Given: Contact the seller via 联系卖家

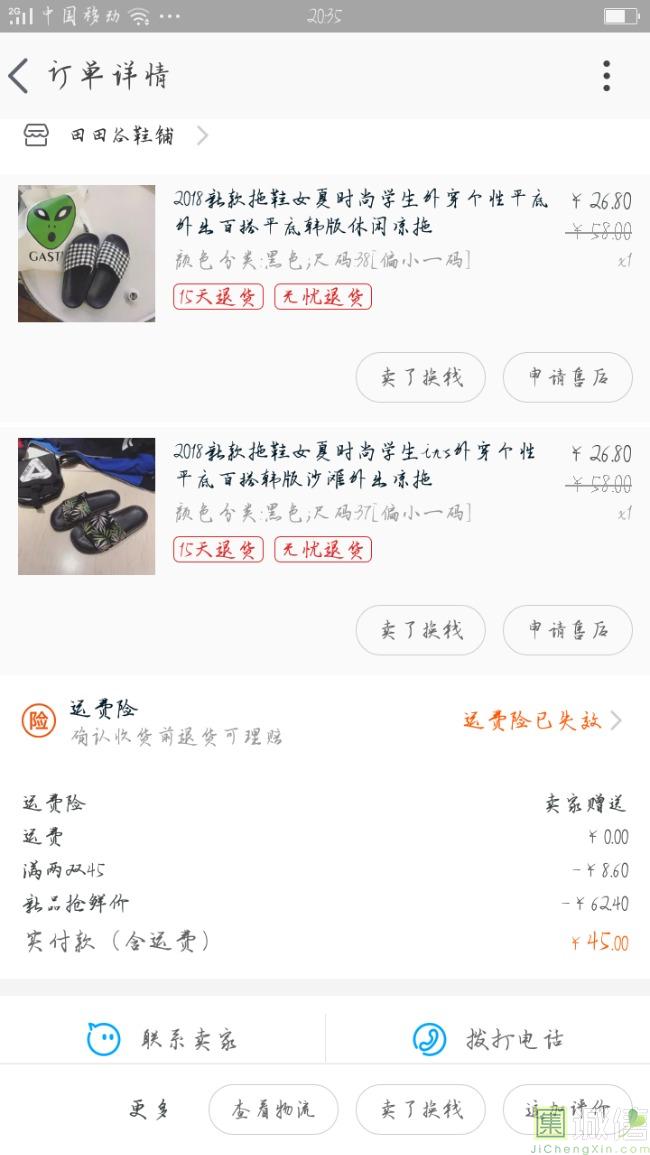Looking at the screenshot, I should click(x=162, y=1039).
